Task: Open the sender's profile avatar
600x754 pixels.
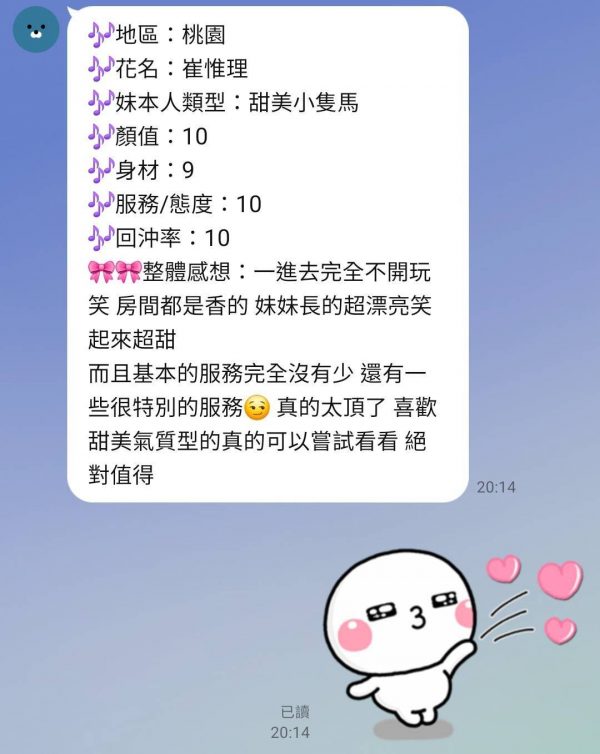Action: pyautogui.click(x=35, y=30)
